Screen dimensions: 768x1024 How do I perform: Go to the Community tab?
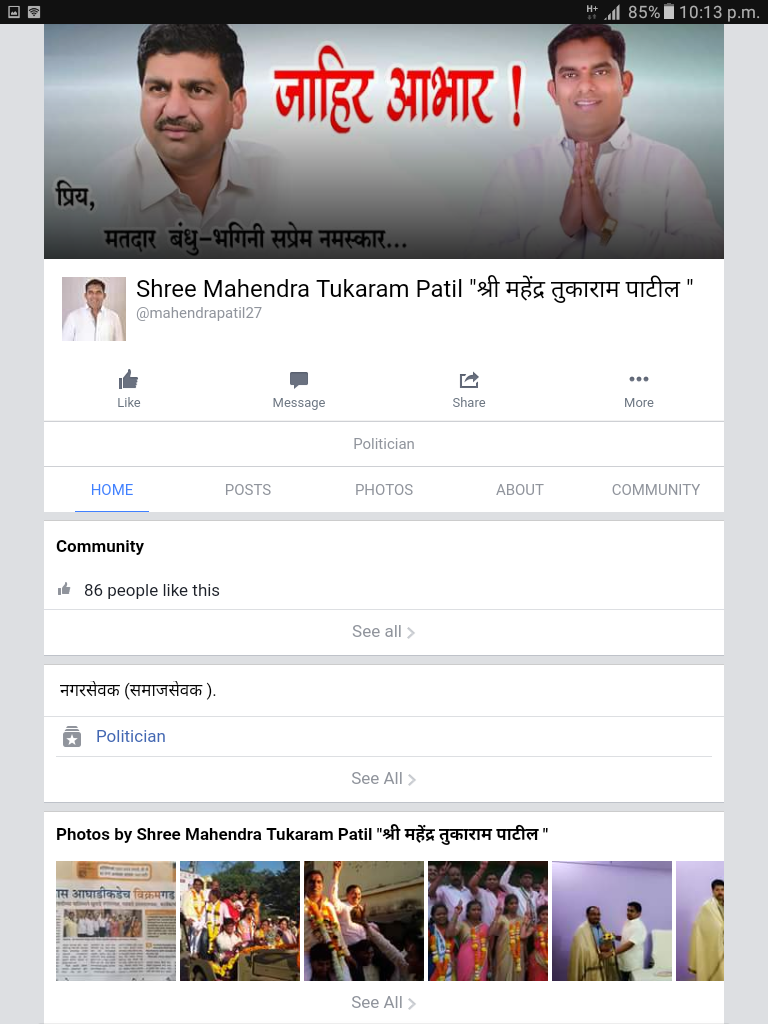[656, 489]
